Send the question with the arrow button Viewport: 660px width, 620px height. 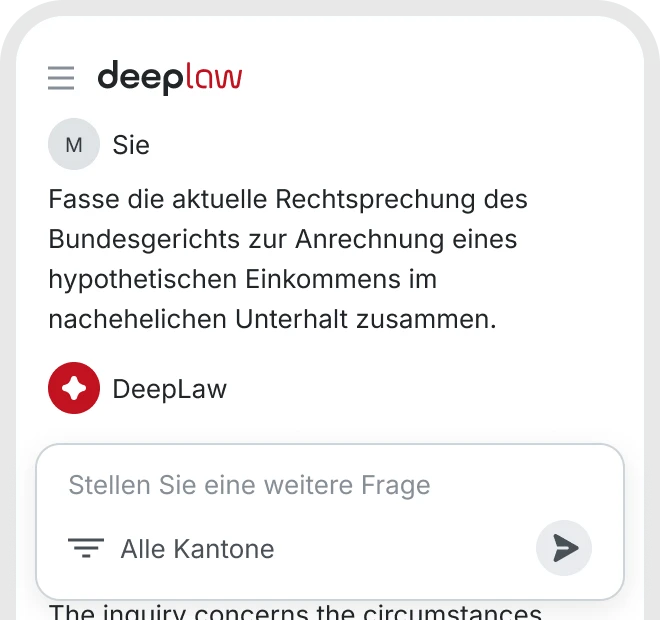click(564, 548)
